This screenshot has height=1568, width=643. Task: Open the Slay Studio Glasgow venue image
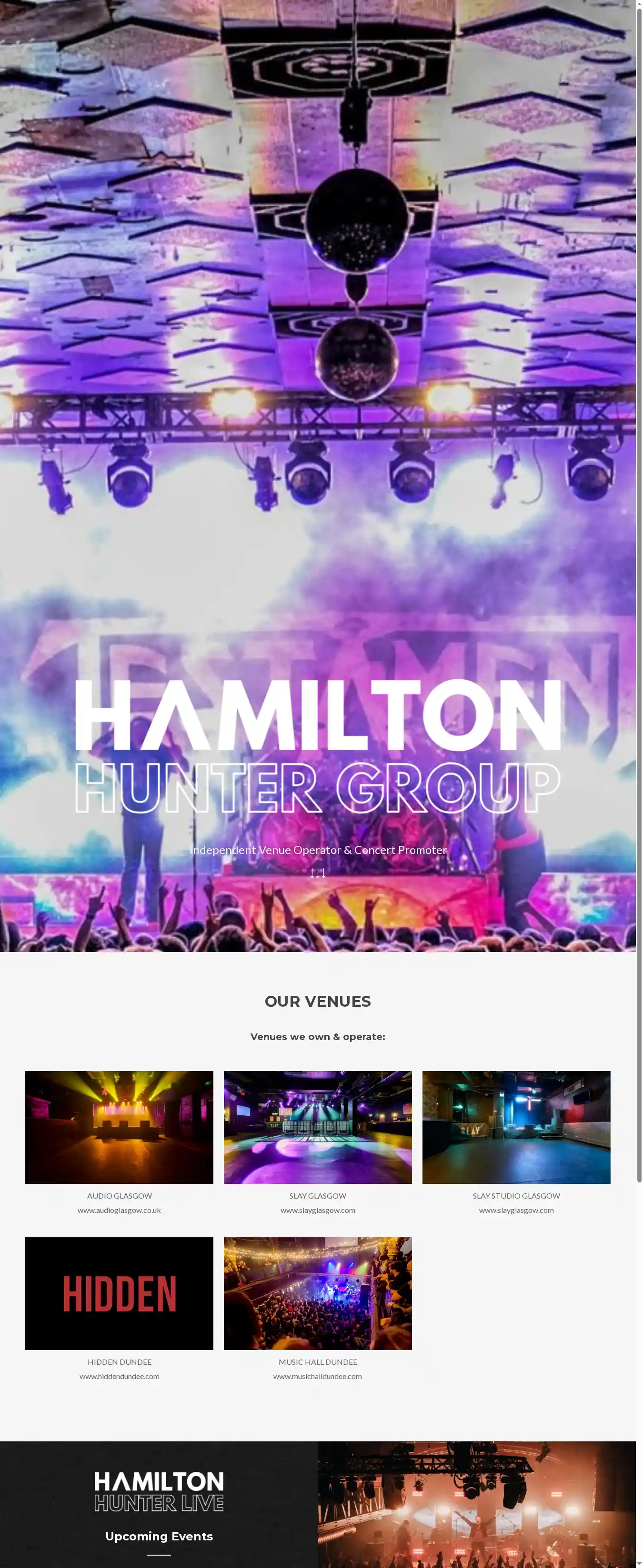click(516, 1127)
